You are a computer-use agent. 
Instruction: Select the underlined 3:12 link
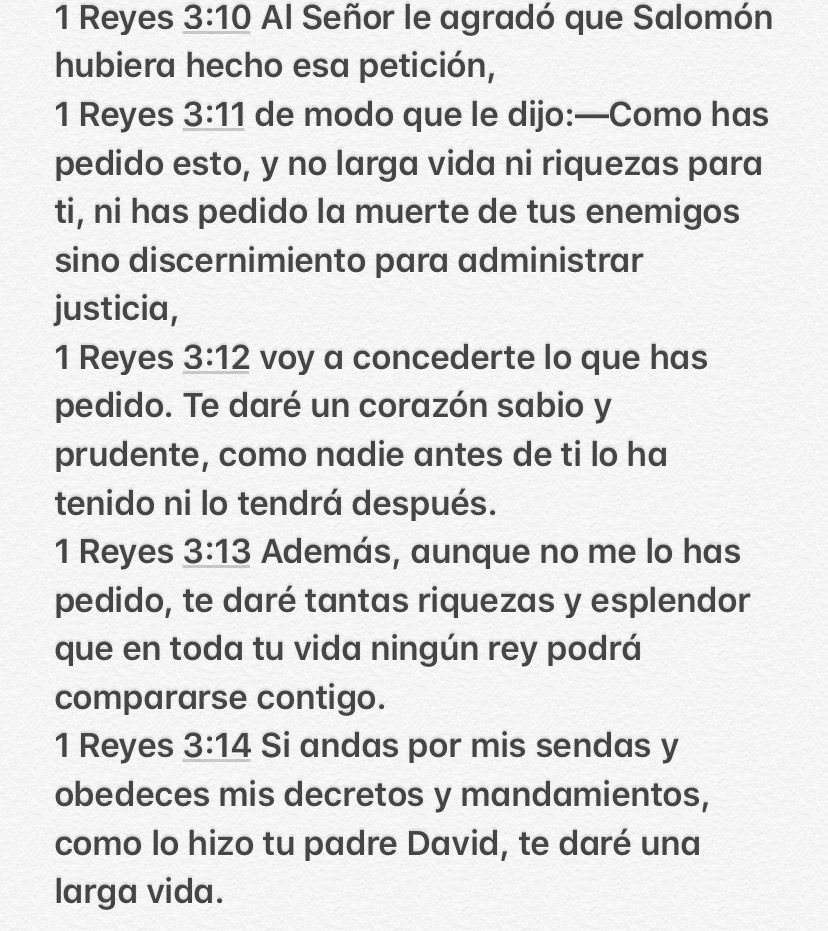215,358
